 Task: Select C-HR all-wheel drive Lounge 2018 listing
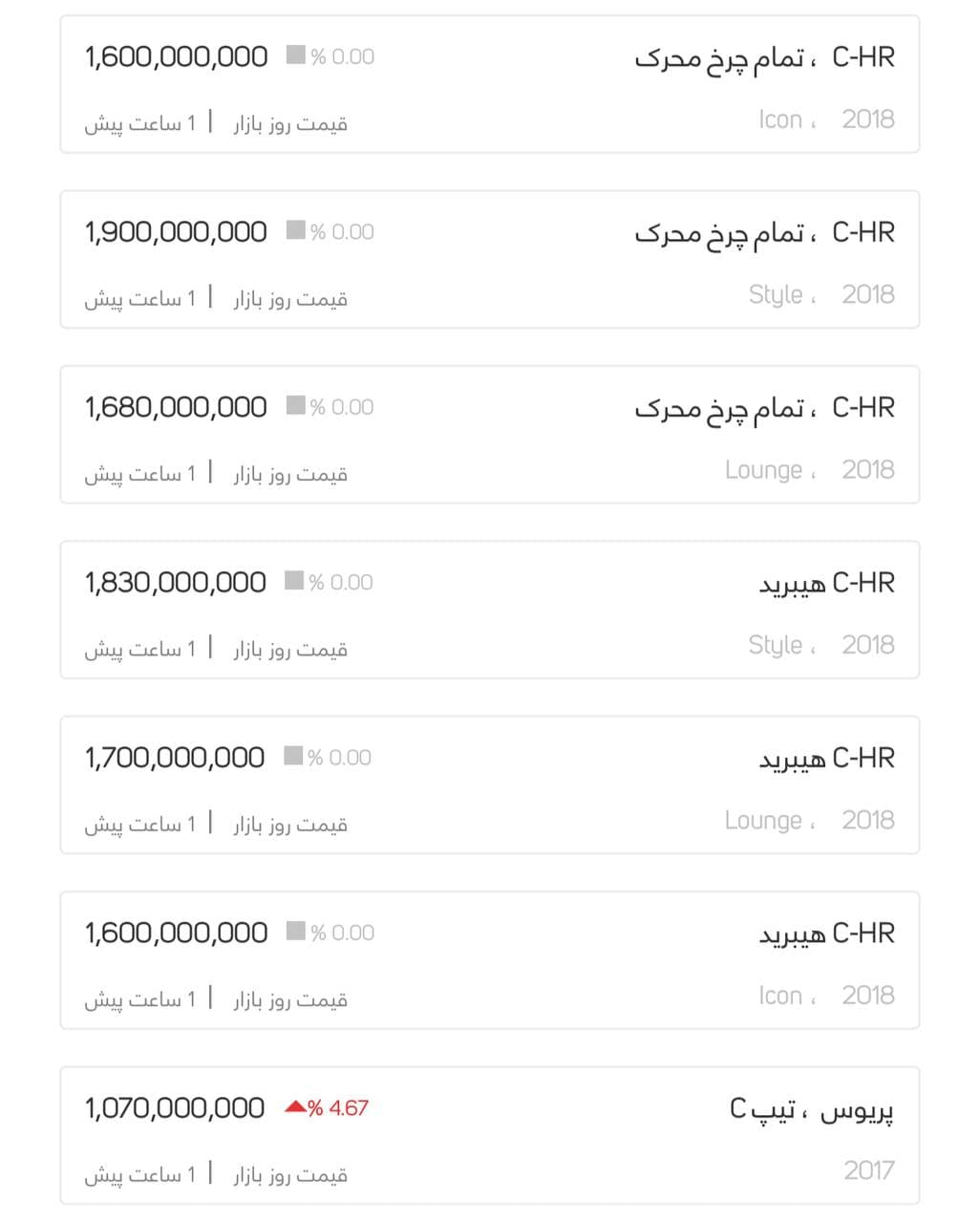pyautogui.click(x=489, y=435)
